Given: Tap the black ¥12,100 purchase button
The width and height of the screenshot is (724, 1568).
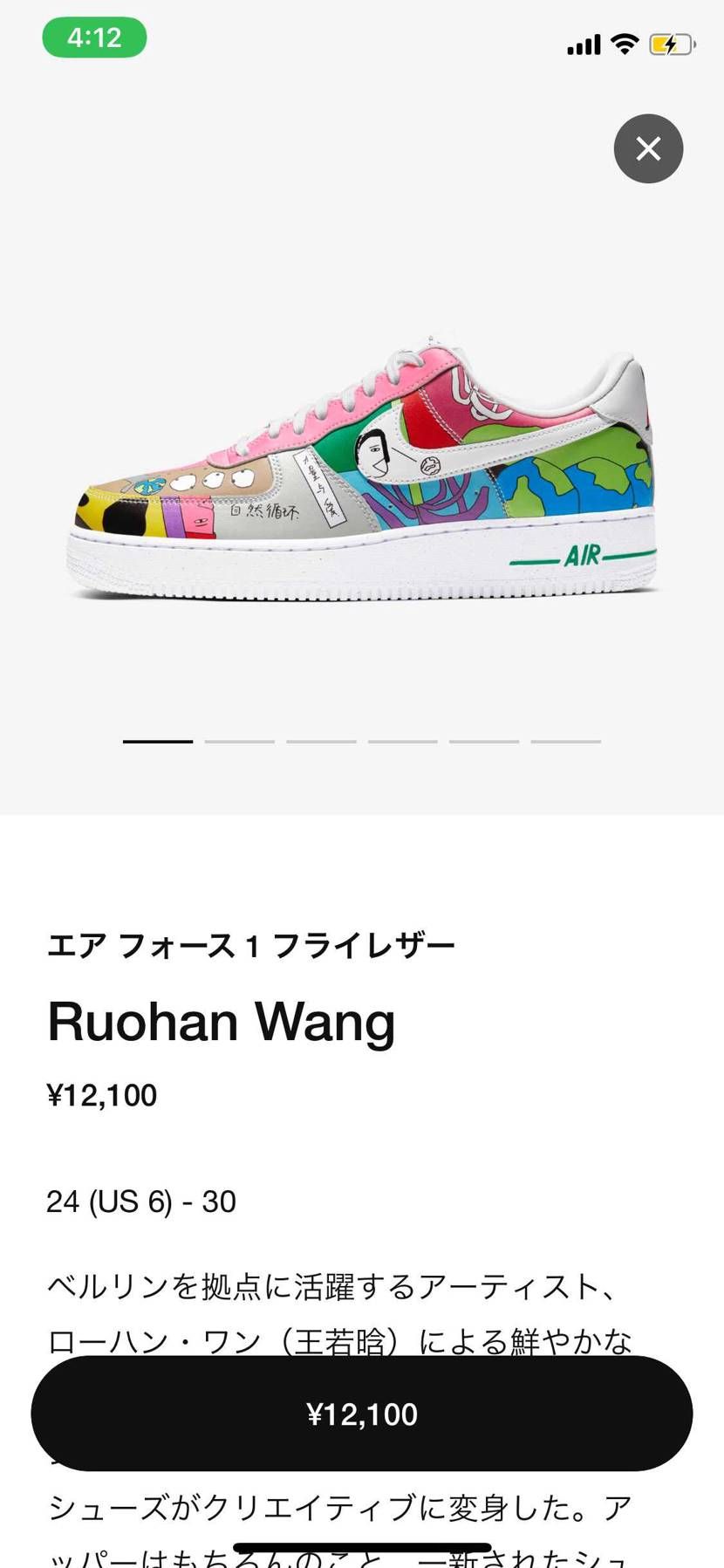Looking at the screenshot, I should [362, 1414].
